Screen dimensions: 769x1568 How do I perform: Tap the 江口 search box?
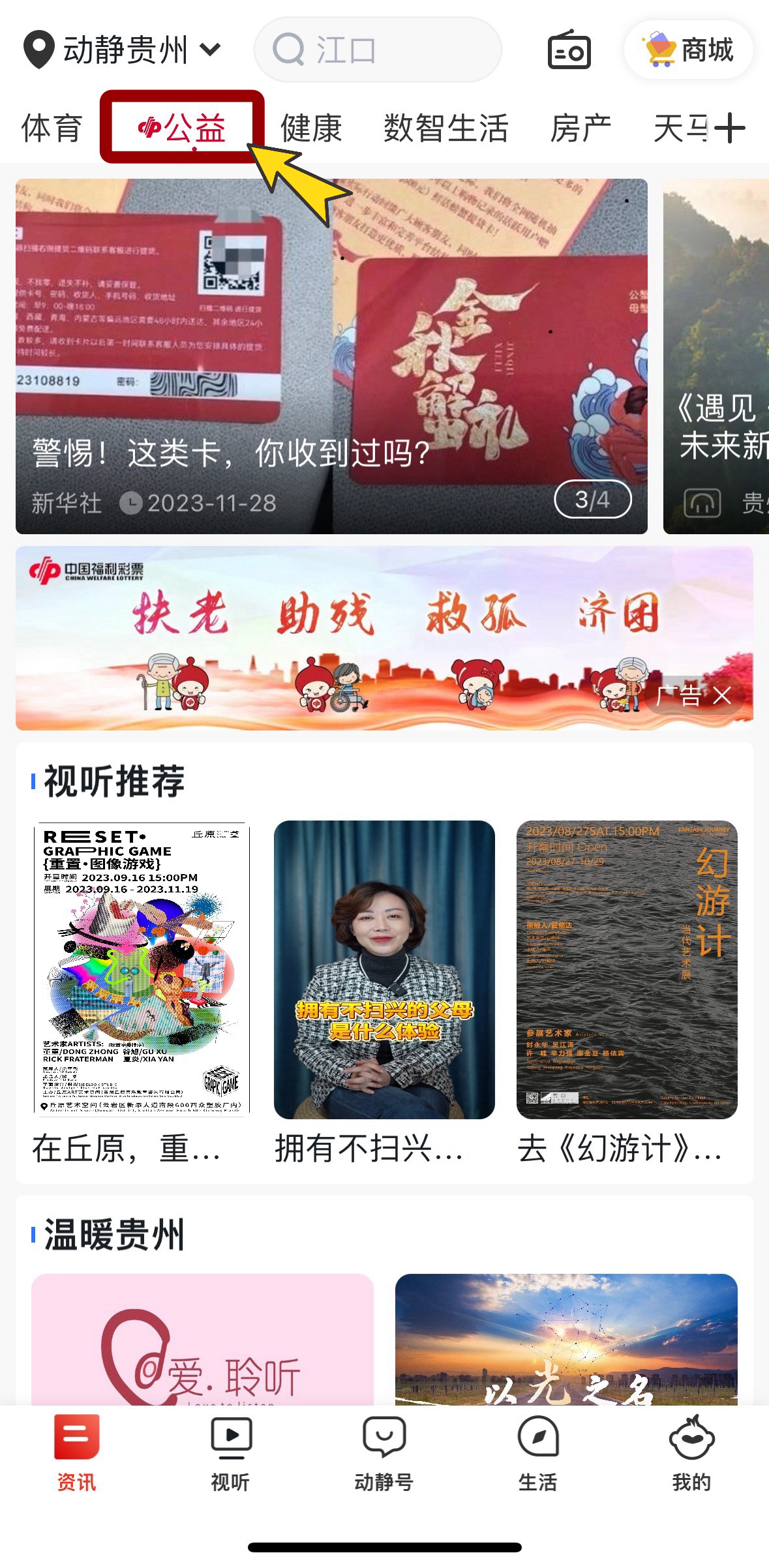coord(377,50)
